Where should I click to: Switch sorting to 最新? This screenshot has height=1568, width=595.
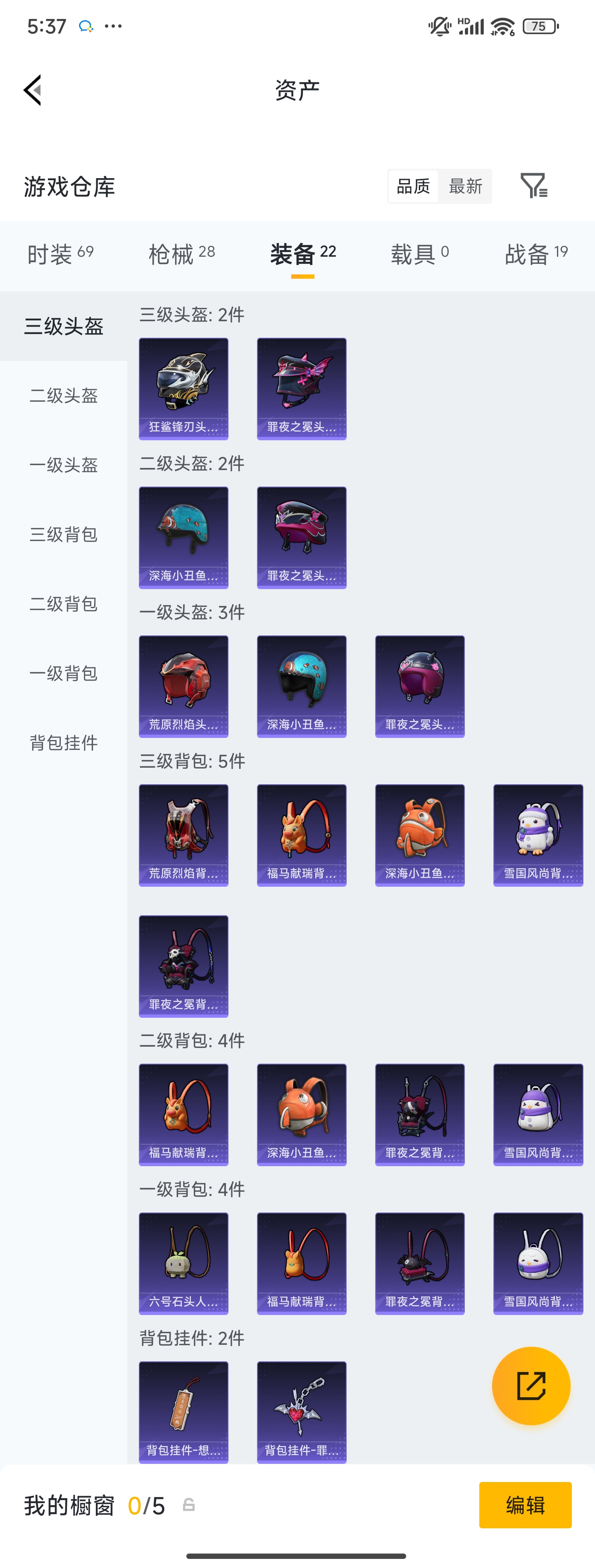coord(465,186)
